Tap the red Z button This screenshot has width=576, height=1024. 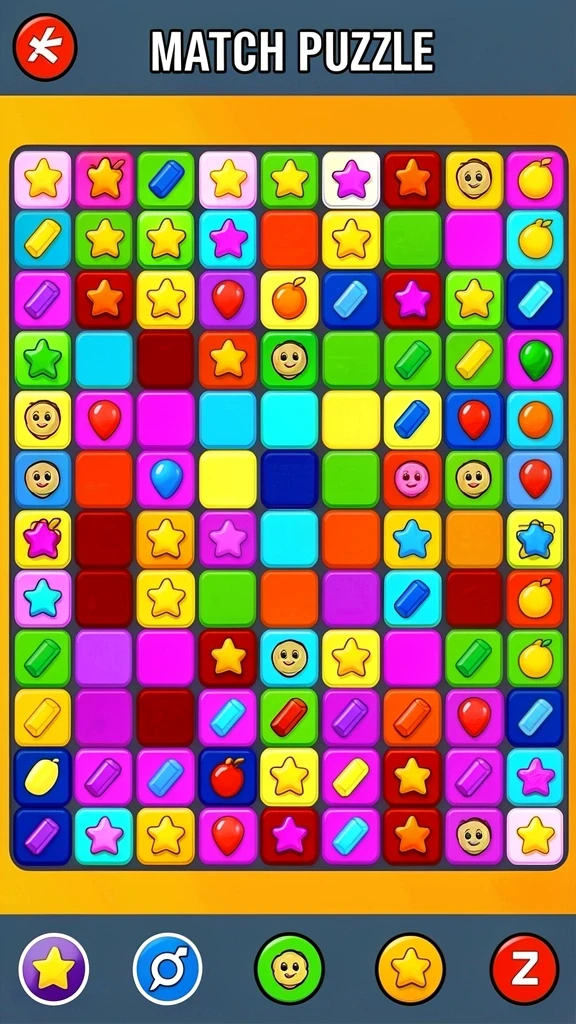[x=524, y=968]
